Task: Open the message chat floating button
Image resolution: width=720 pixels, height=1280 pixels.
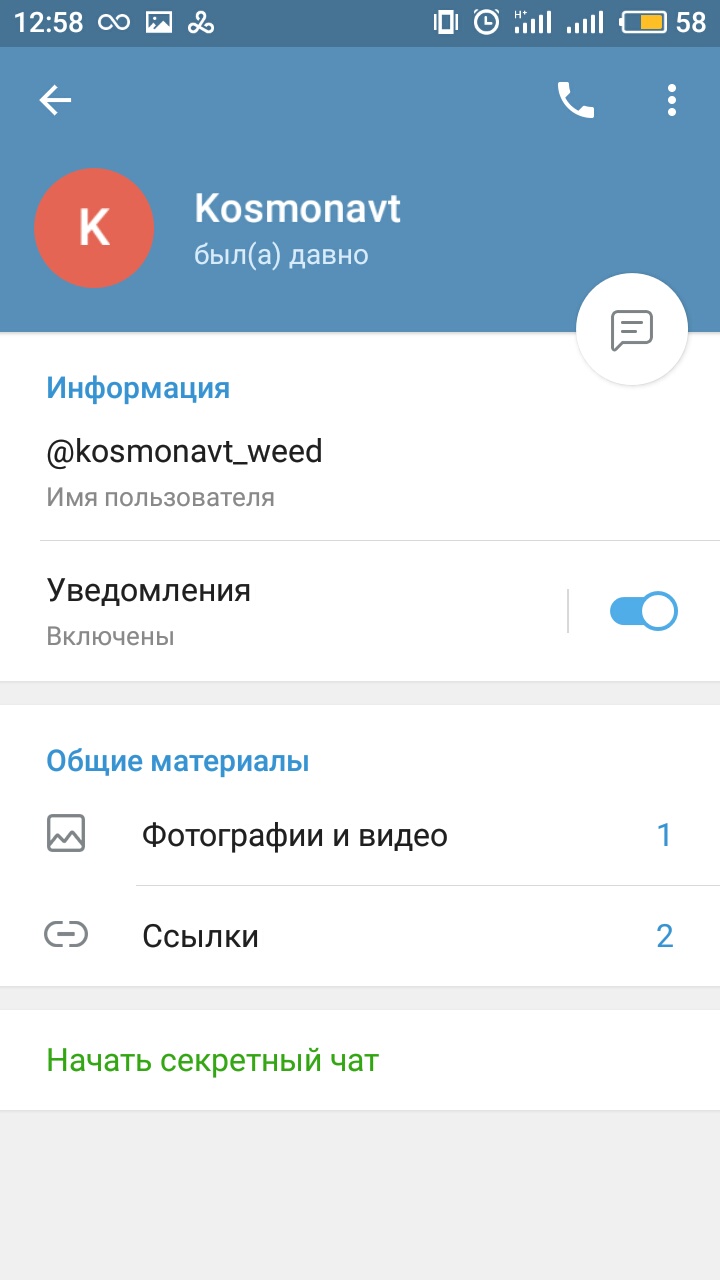Action: 632,329
